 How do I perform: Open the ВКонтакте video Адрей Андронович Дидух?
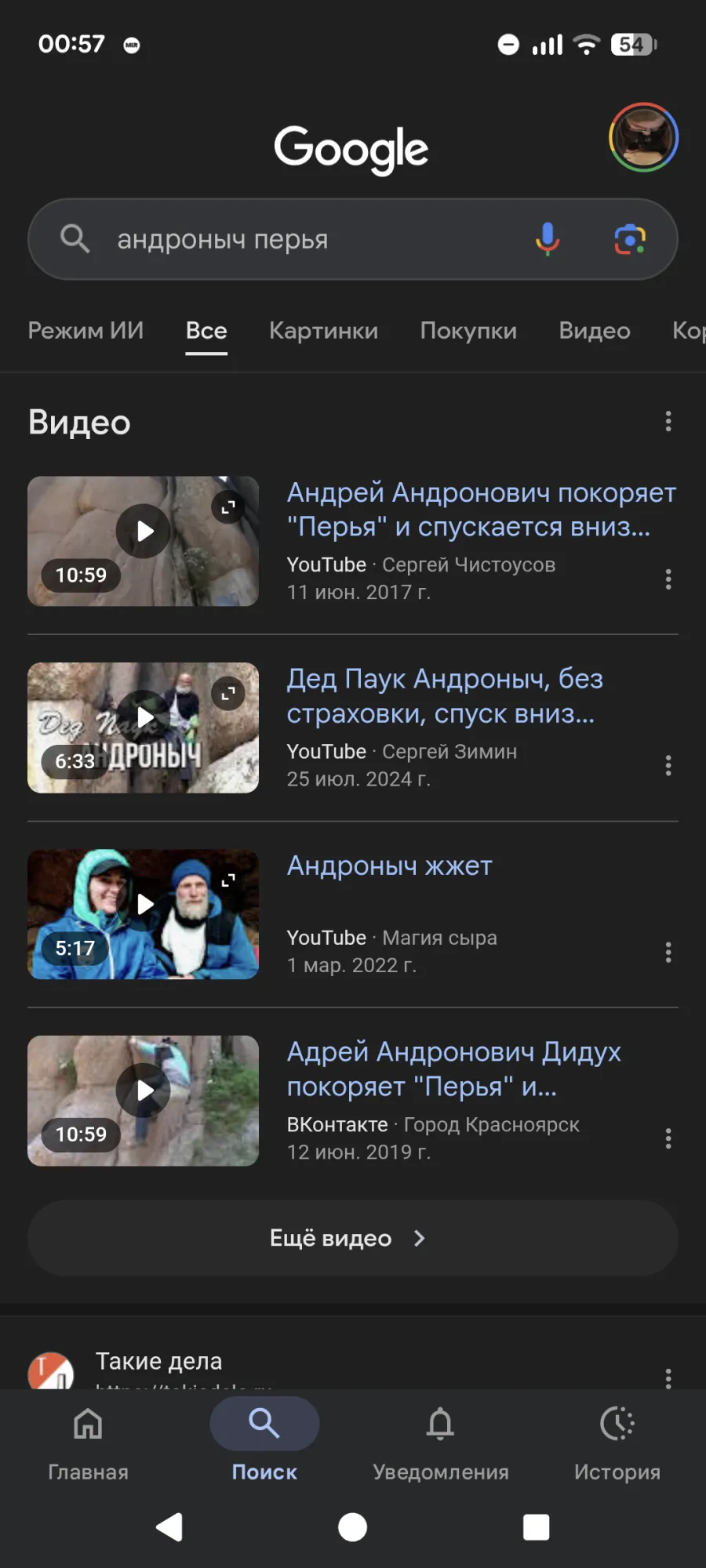[x=453, y=1069]
